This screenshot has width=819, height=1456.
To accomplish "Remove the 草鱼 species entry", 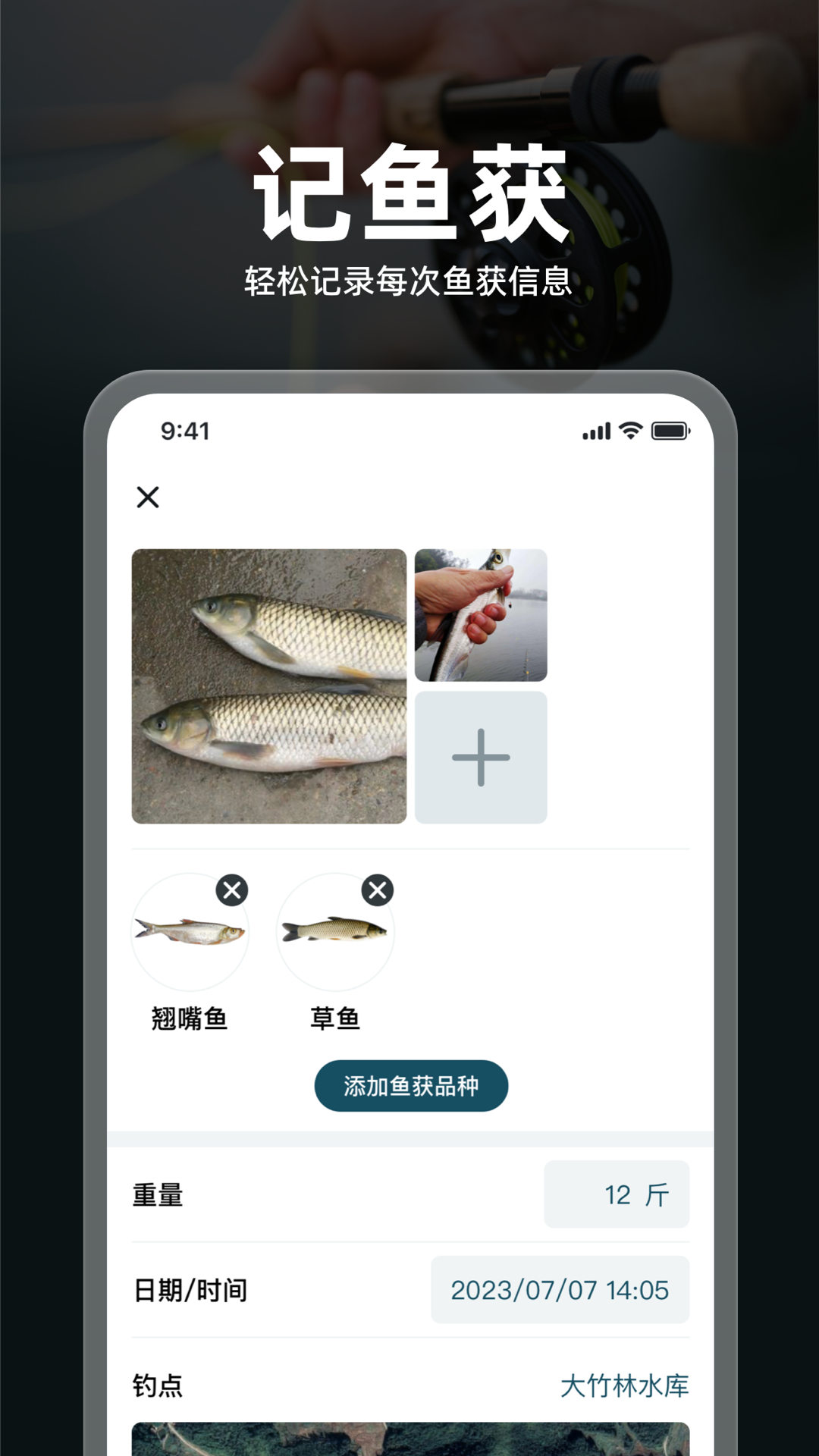I will pyautogui.click(x=377, y=890).
